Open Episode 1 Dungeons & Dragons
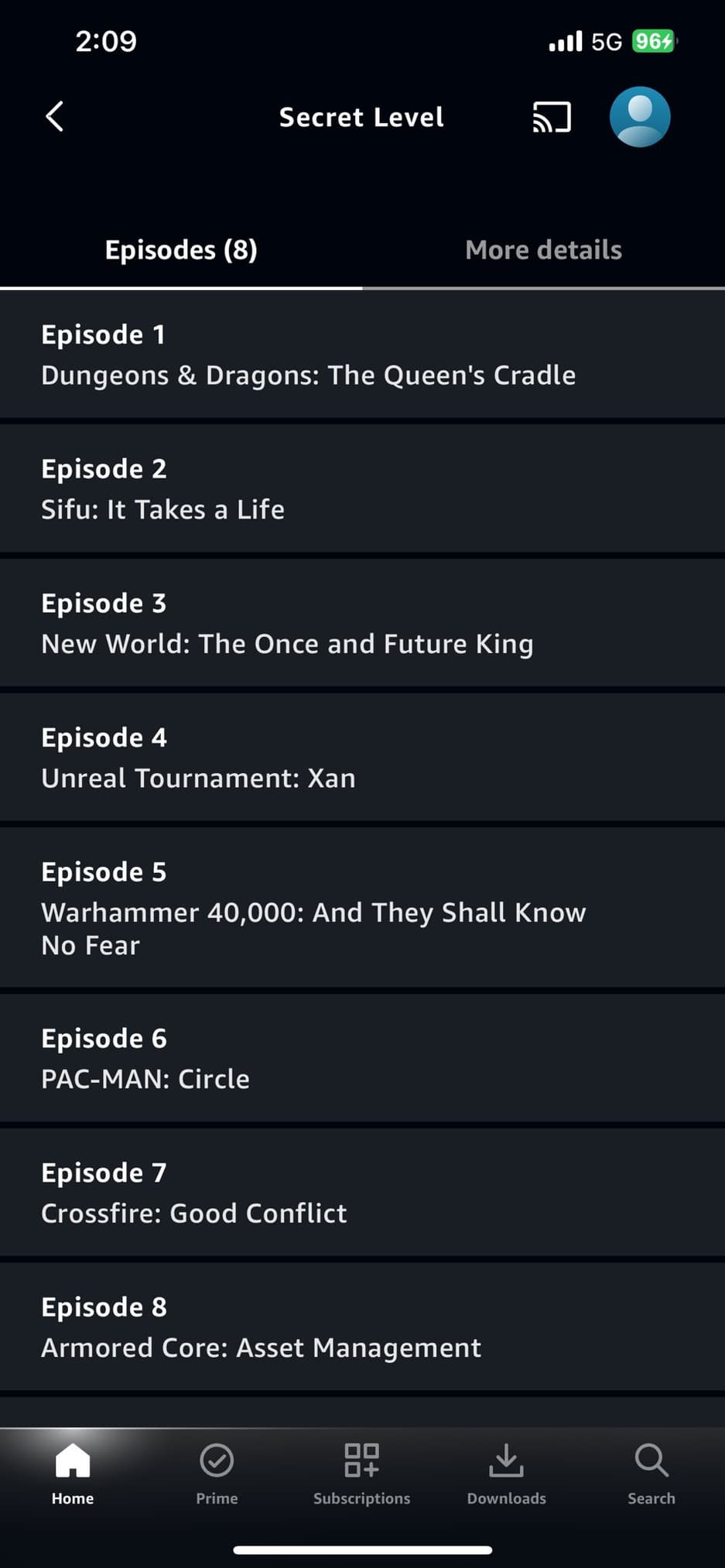The image size is (725, 1568). tap(362, 355)
